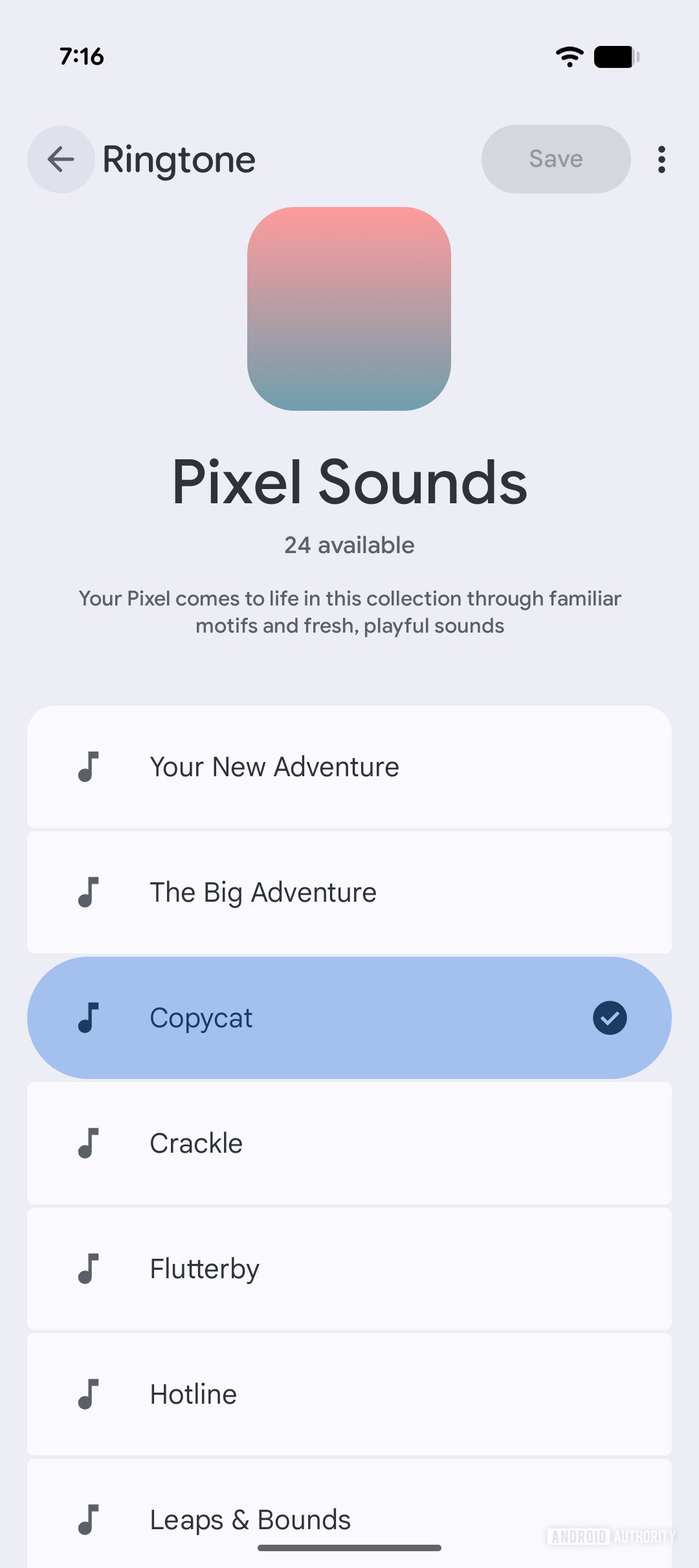699x1568 pixels.
Task: Tap the Pixel Sounds gradient artwork
Action: click(349, 309)
